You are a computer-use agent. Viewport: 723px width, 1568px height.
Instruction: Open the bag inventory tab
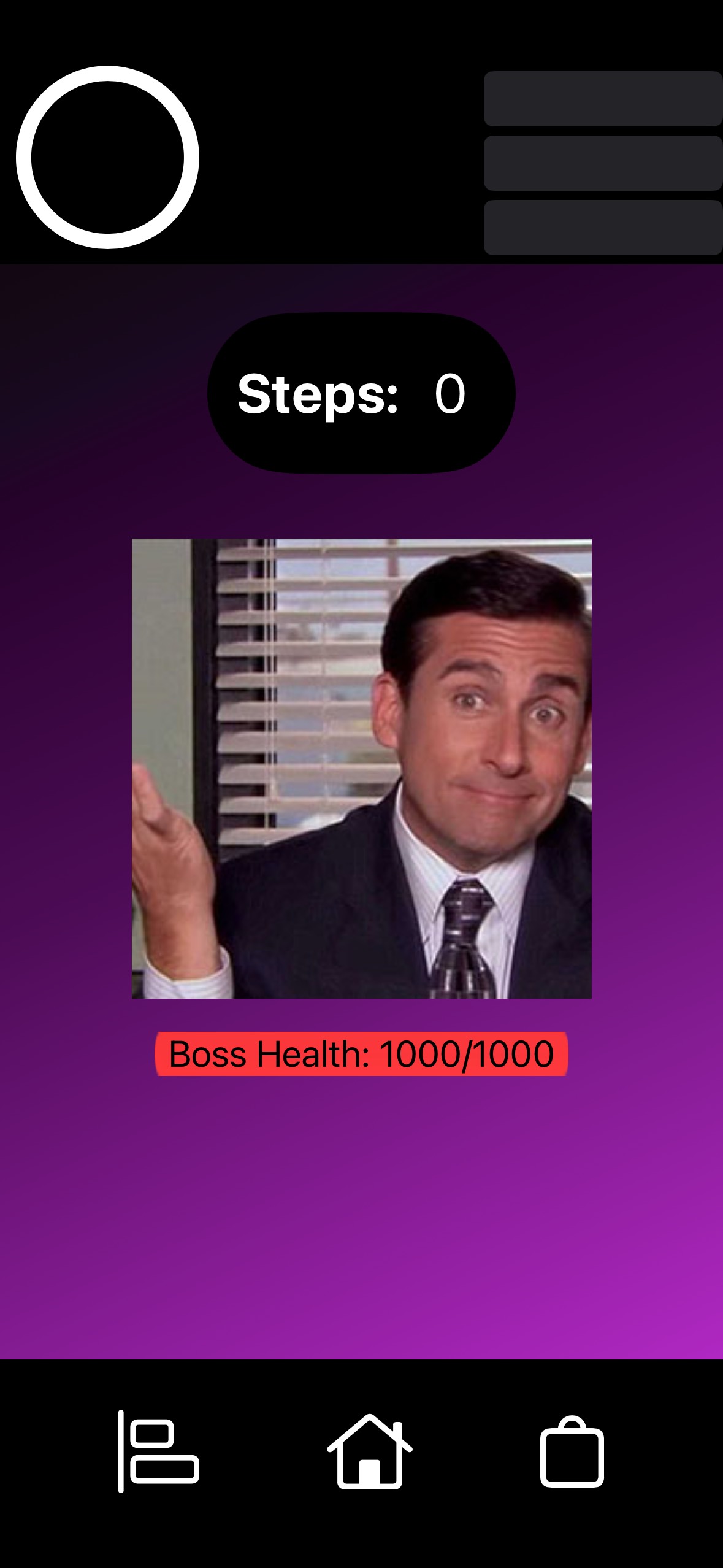point(572,1452)
